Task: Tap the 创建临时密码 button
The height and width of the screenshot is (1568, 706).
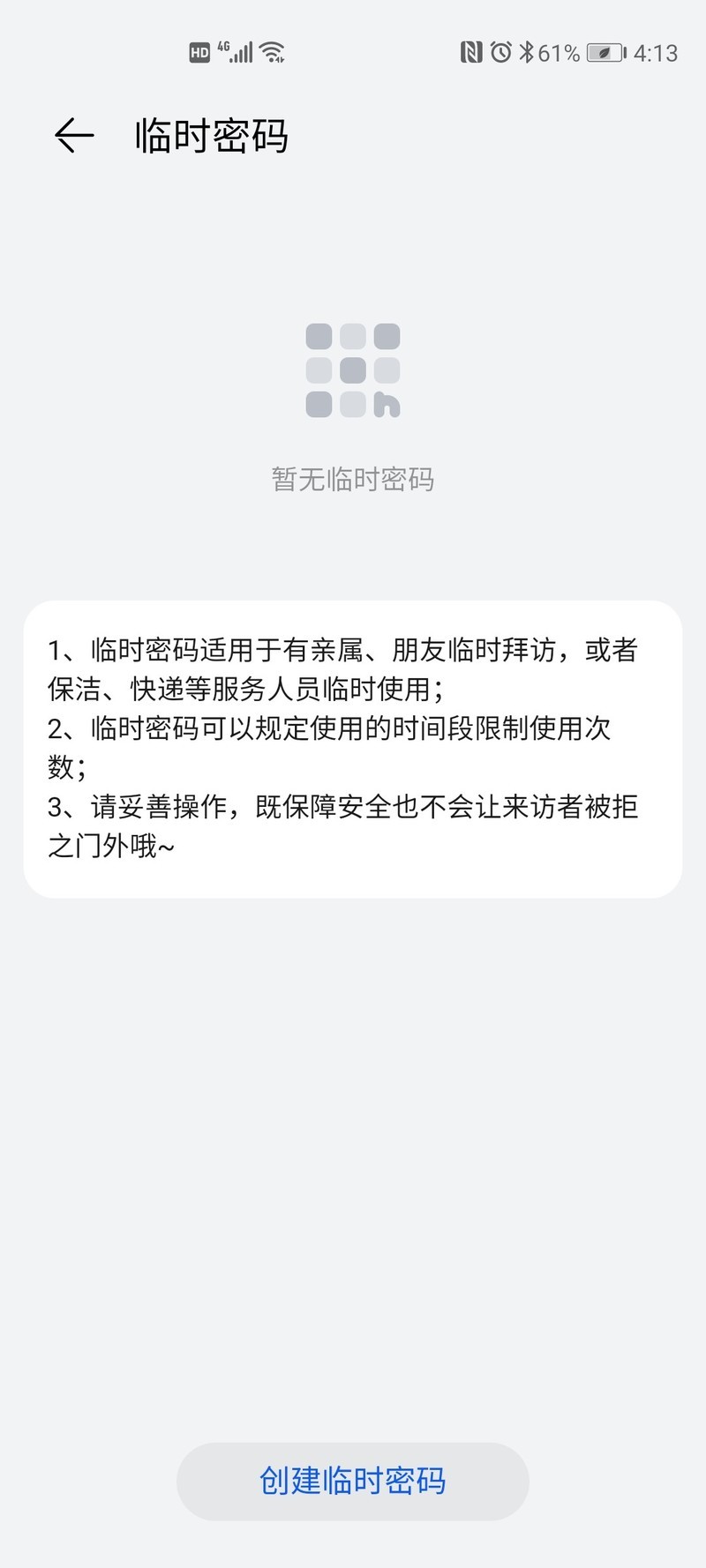Action: click(352, 1482)
